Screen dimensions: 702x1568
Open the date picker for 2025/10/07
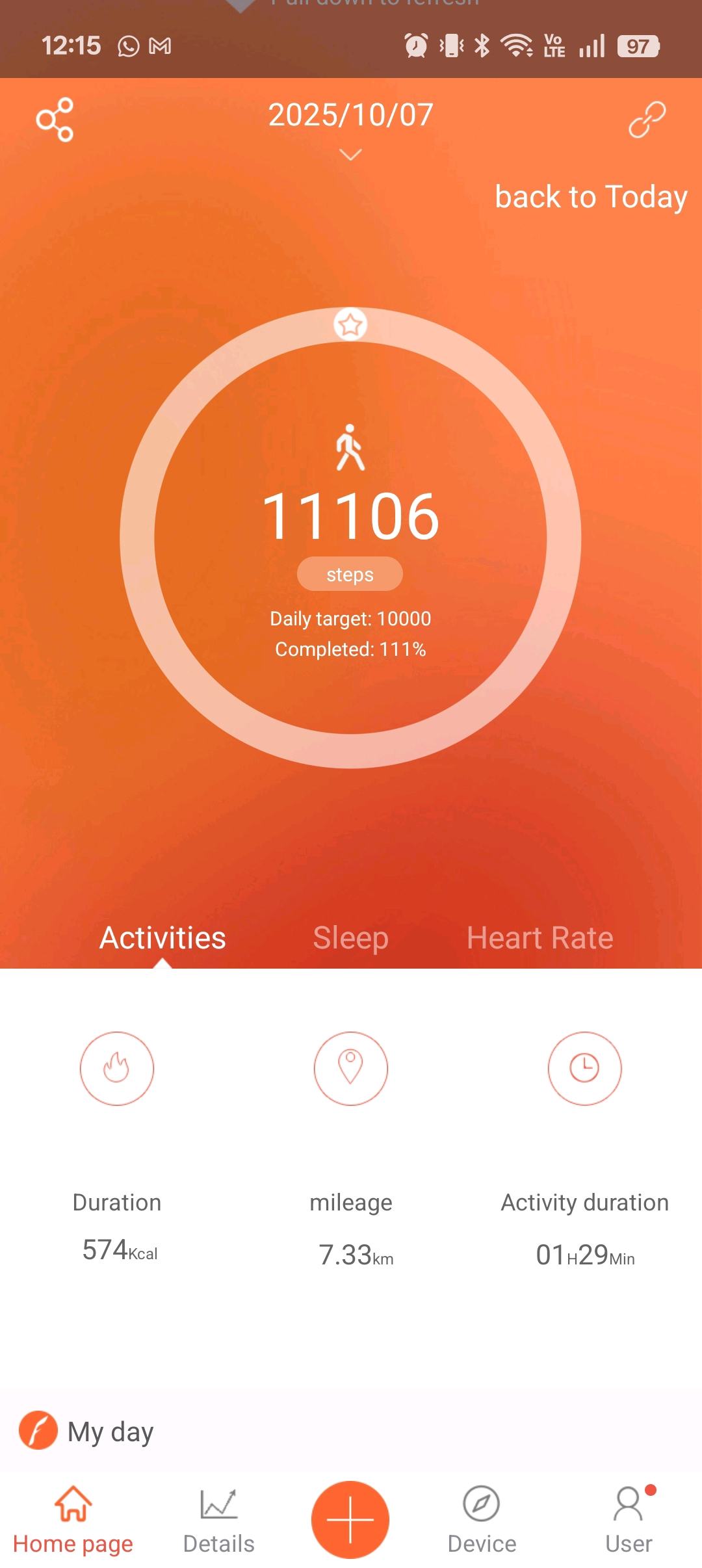(350, 127)
